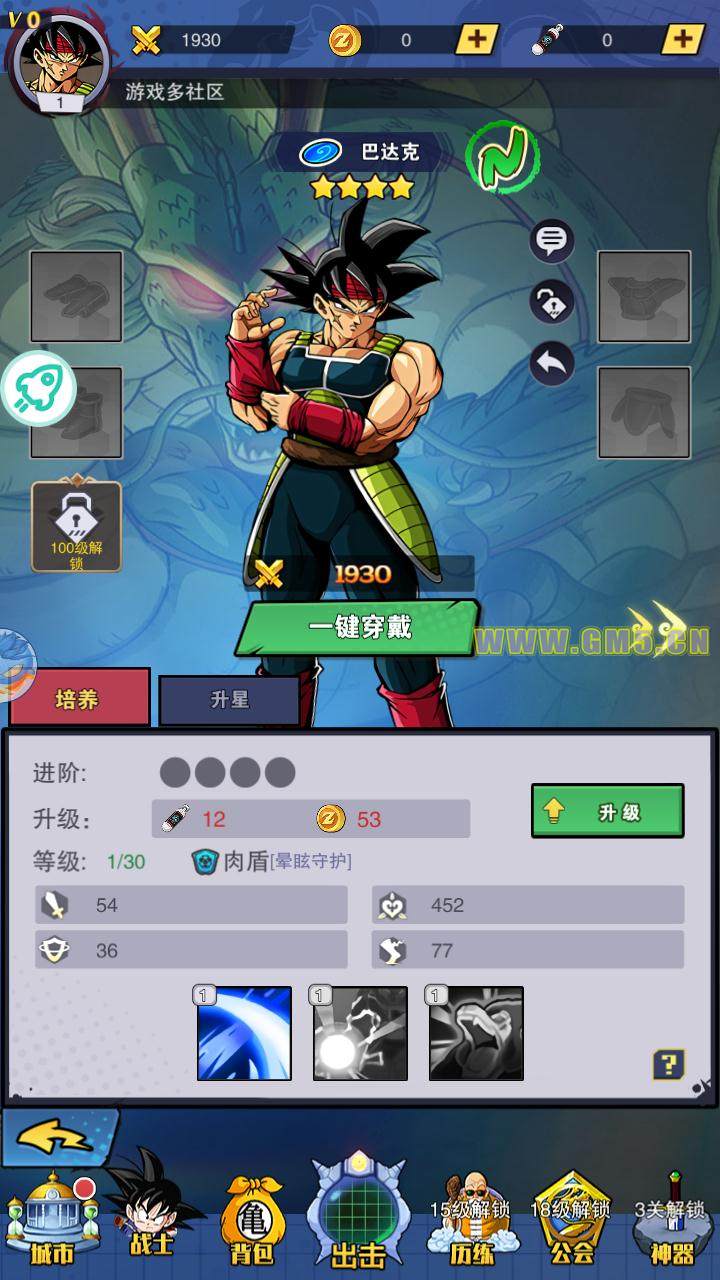Tap the yellow back arrow button
720x1280 pixels.
58,1137
